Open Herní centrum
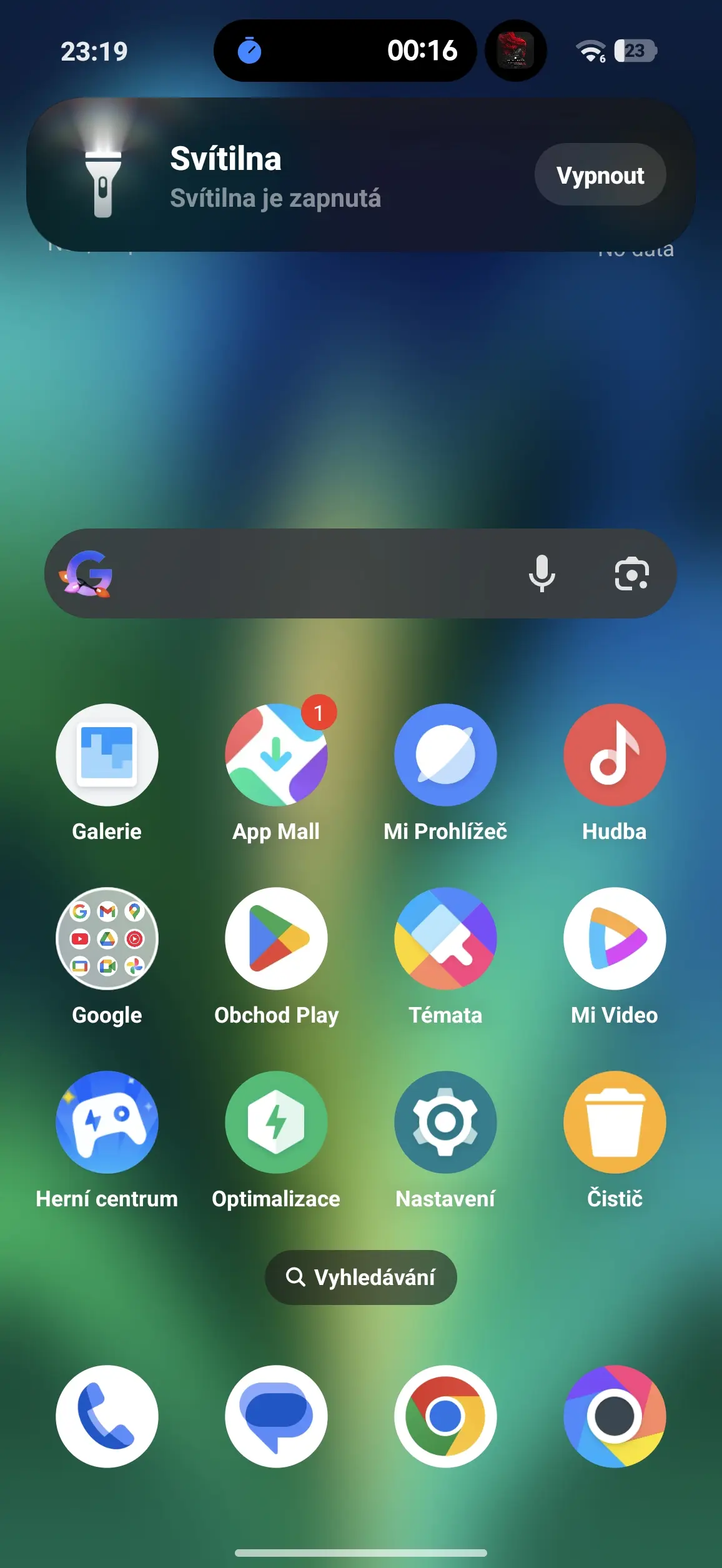Screen dimensions: 722x1568 coord(107,1122)
